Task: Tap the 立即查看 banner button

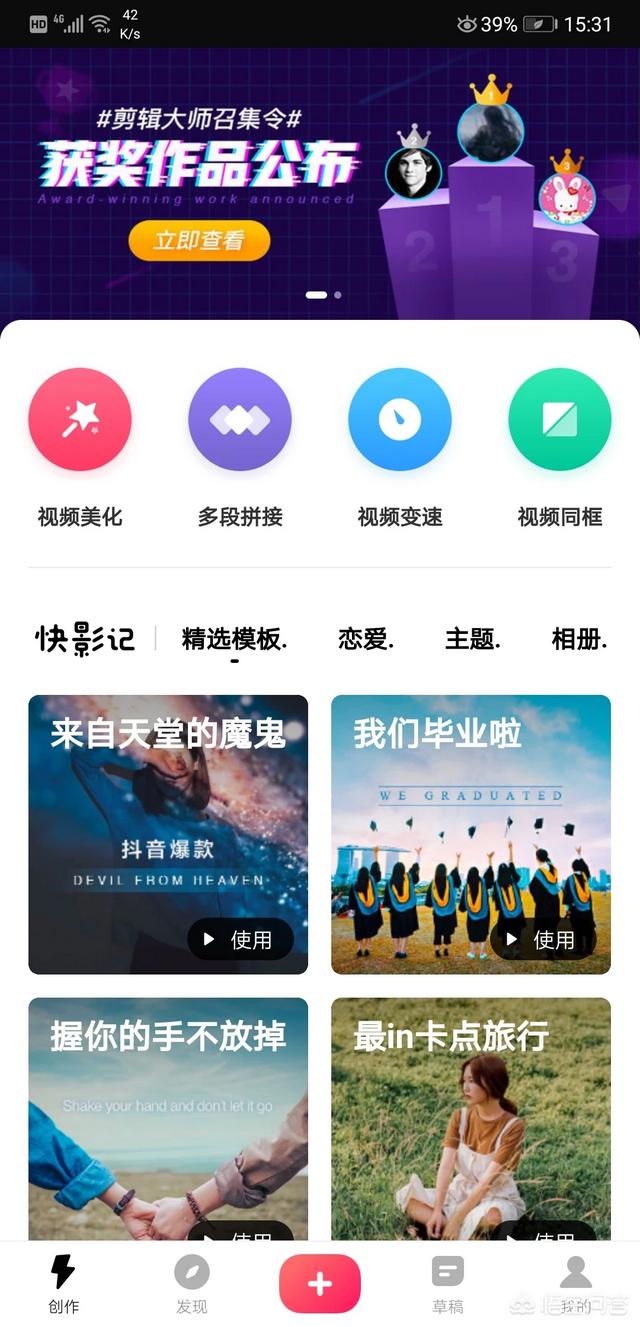Action: 199,241
